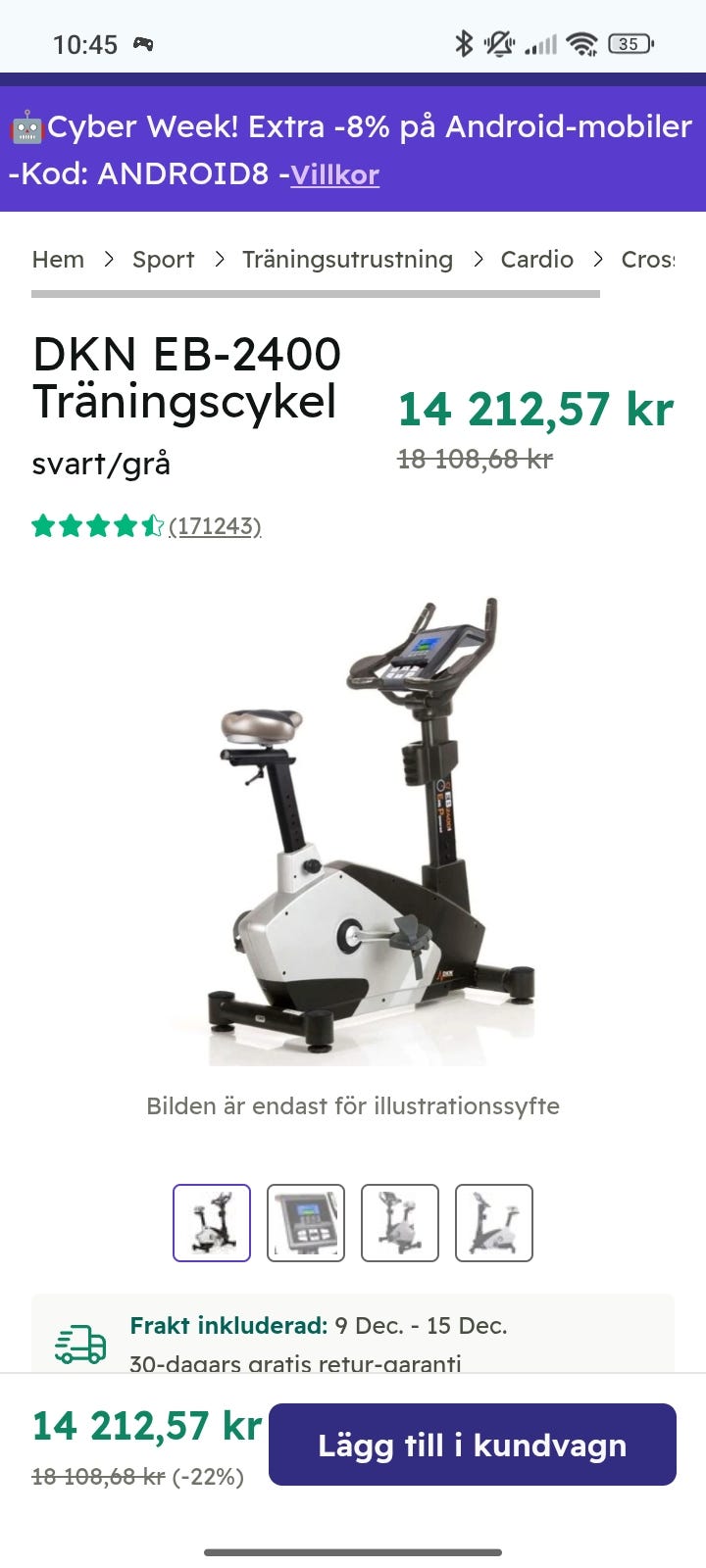The height and width of the screenshot is (1568, 706).
Task: Tap the cellular signal strength icon
Action: [540, 43]
